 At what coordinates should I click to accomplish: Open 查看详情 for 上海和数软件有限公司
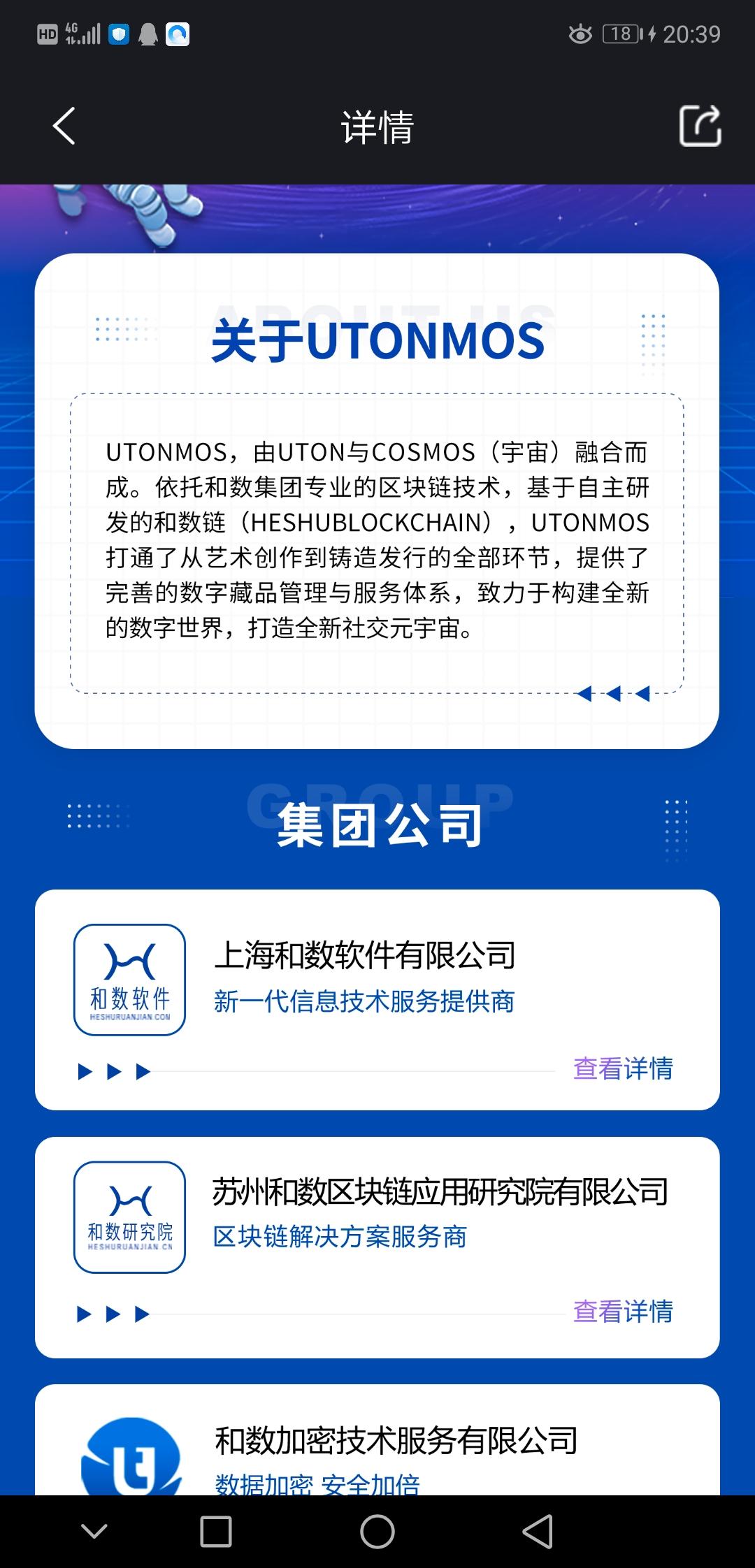tap(624, 1068)
